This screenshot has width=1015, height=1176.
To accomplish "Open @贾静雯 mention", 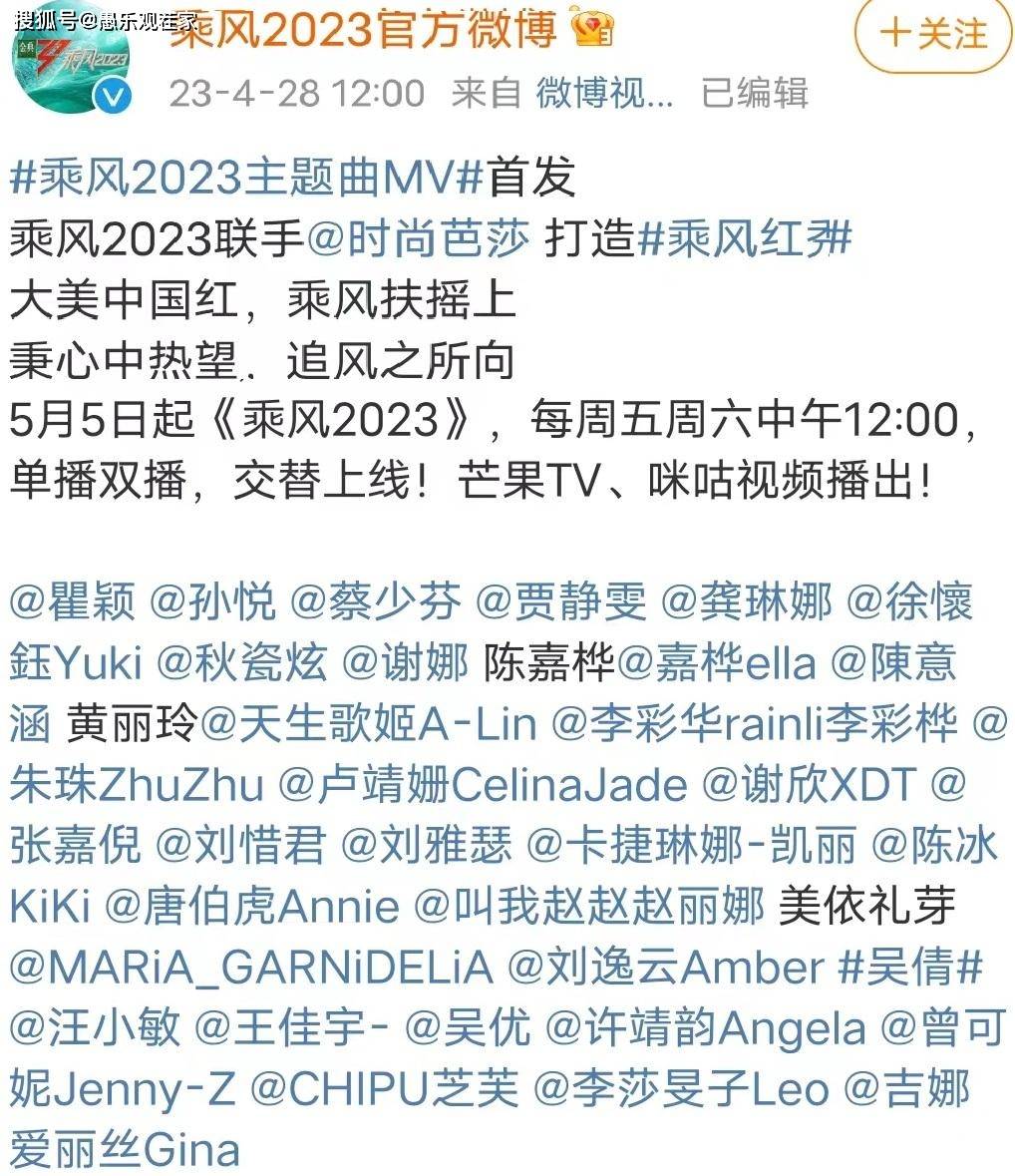I will tap(560, 602).
